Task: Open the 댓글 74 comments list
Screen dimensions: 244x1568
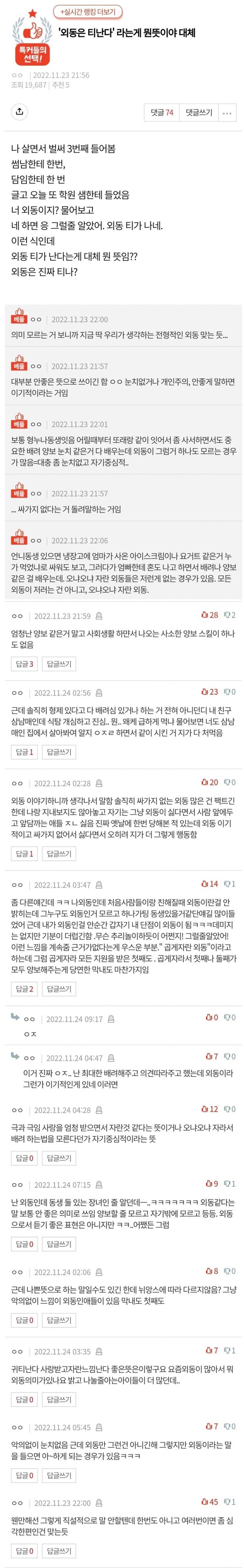Action: point(162,112)
